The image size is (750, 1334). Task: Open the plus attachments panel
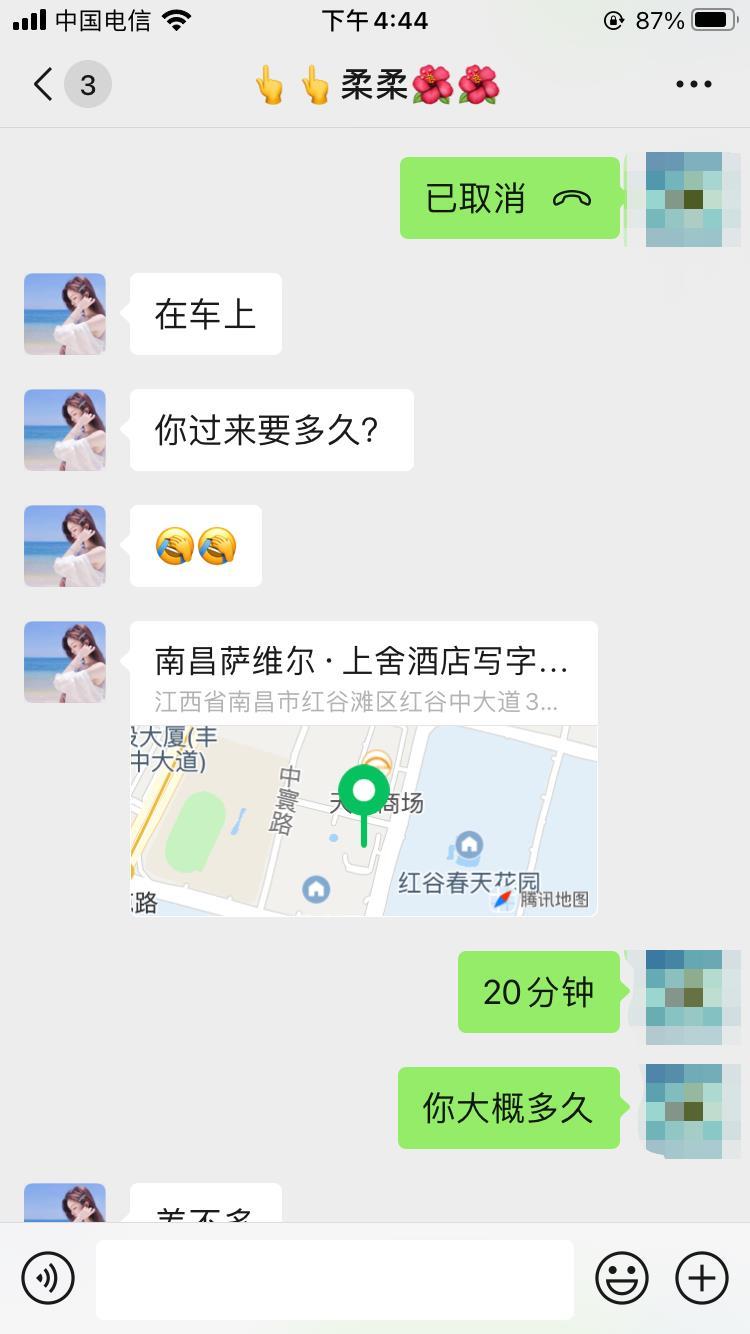(701, 1278)
